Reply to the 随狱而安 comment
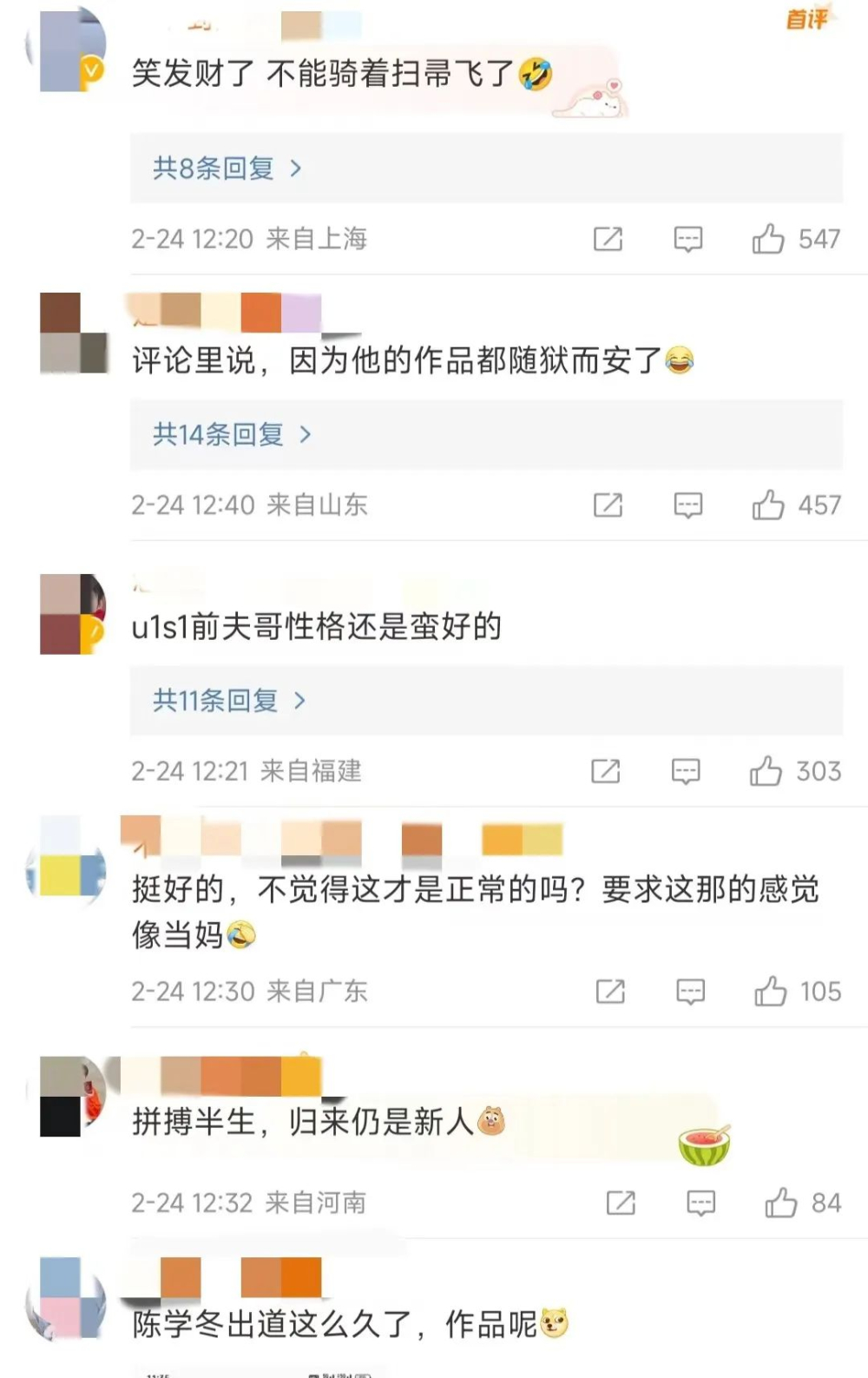 pos(688,504)
